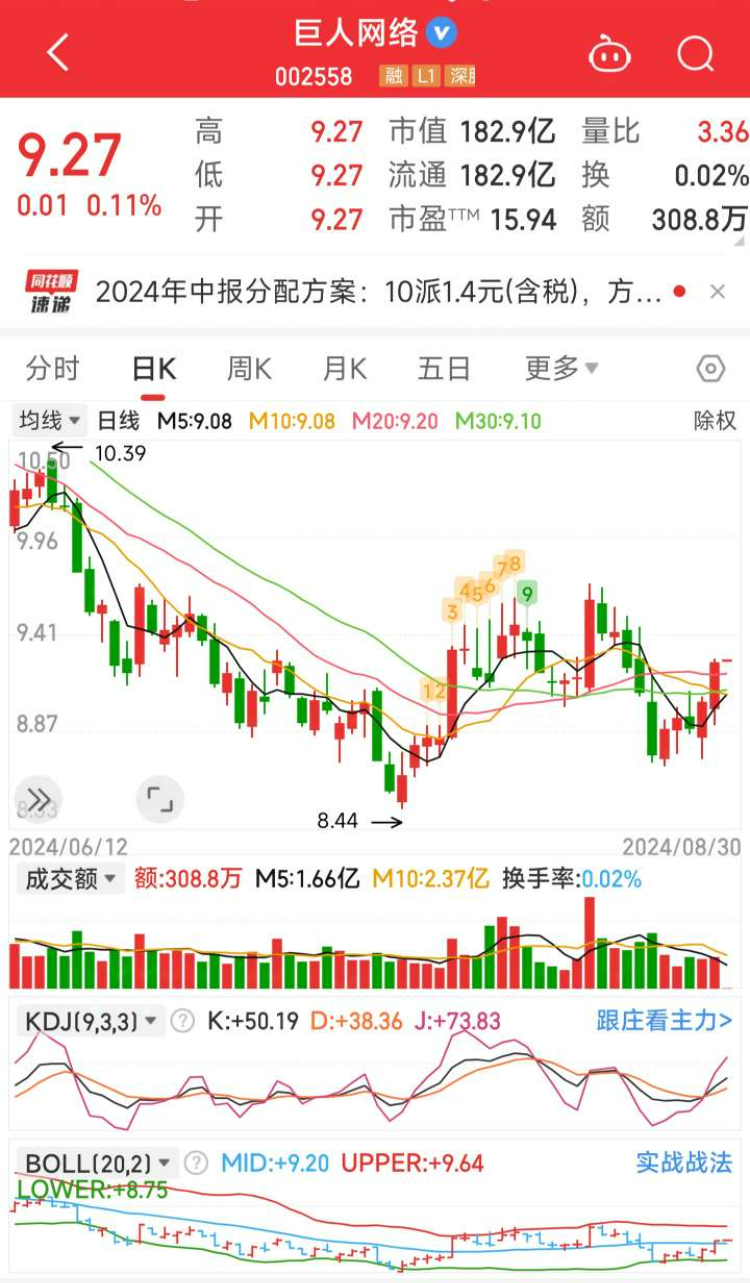This screenshot has height=1283, width=750.
Task: Expand the 更多 chart options
Action: tap(562, 368)
